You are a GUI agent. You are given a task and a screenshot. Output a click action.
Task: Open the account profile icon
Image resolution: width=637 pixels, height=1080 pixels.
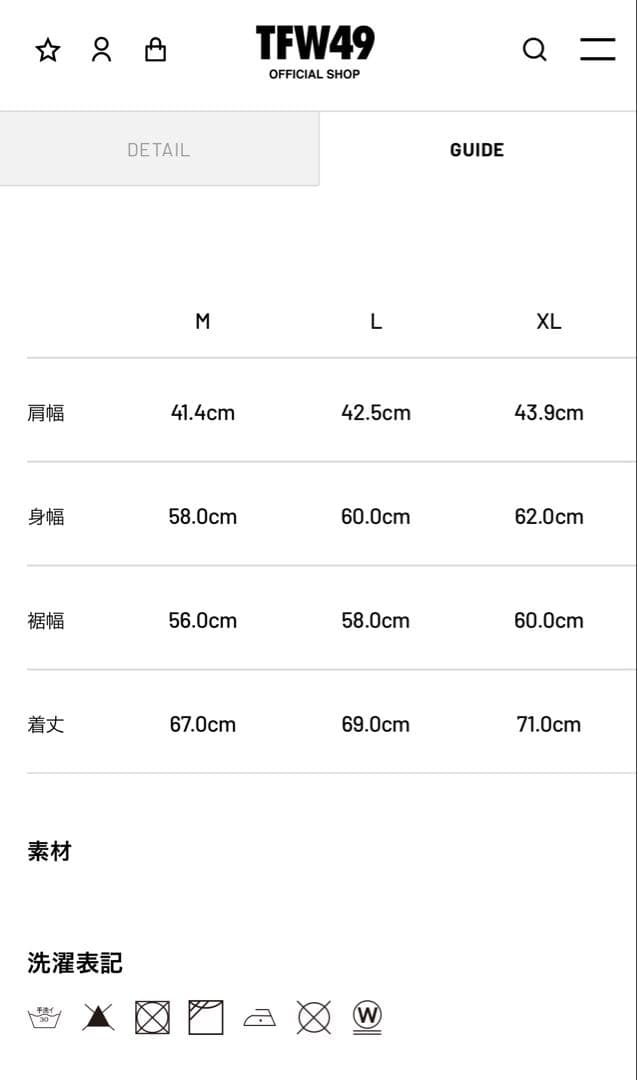pyautogui.click(x=102, y=50)
